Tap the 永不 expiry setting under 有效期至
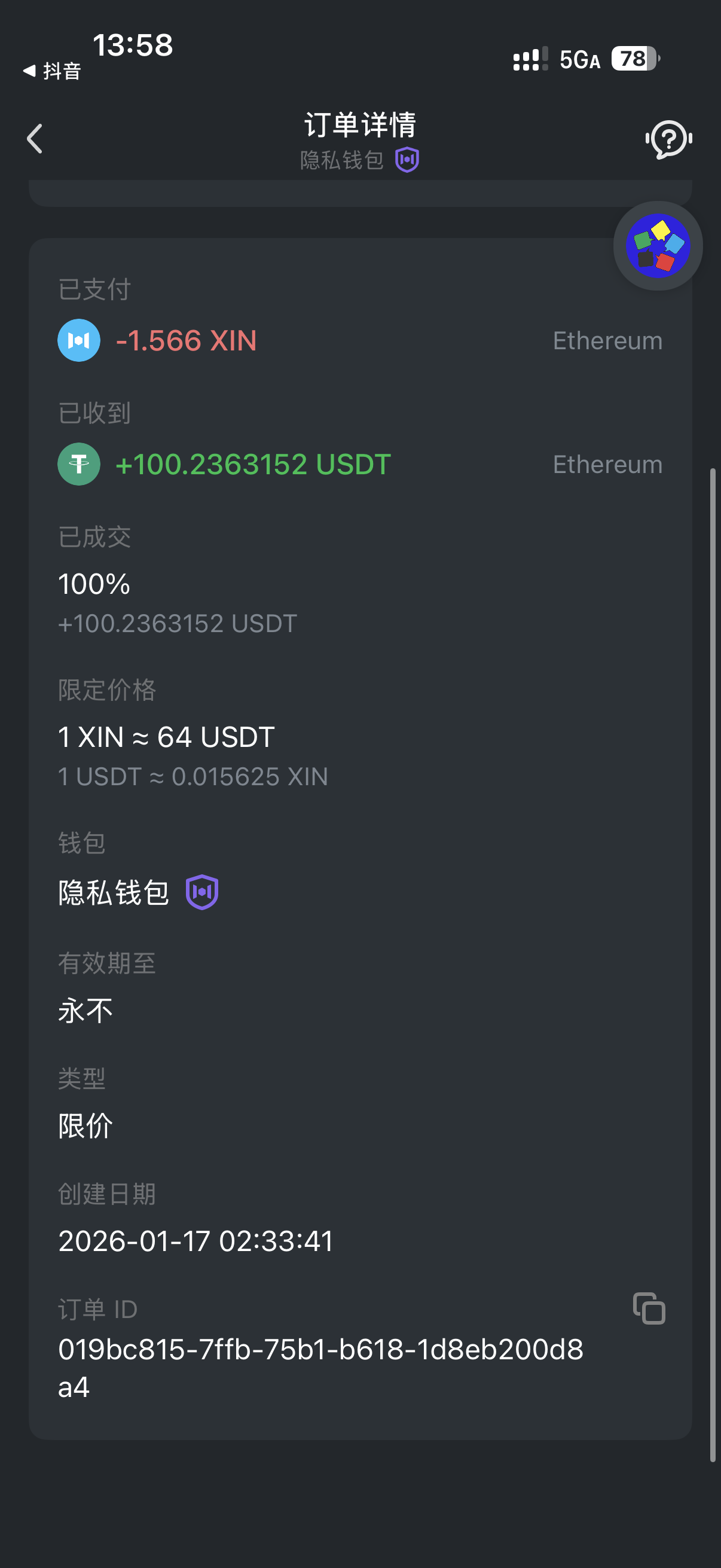 (x=84, y=1009)
